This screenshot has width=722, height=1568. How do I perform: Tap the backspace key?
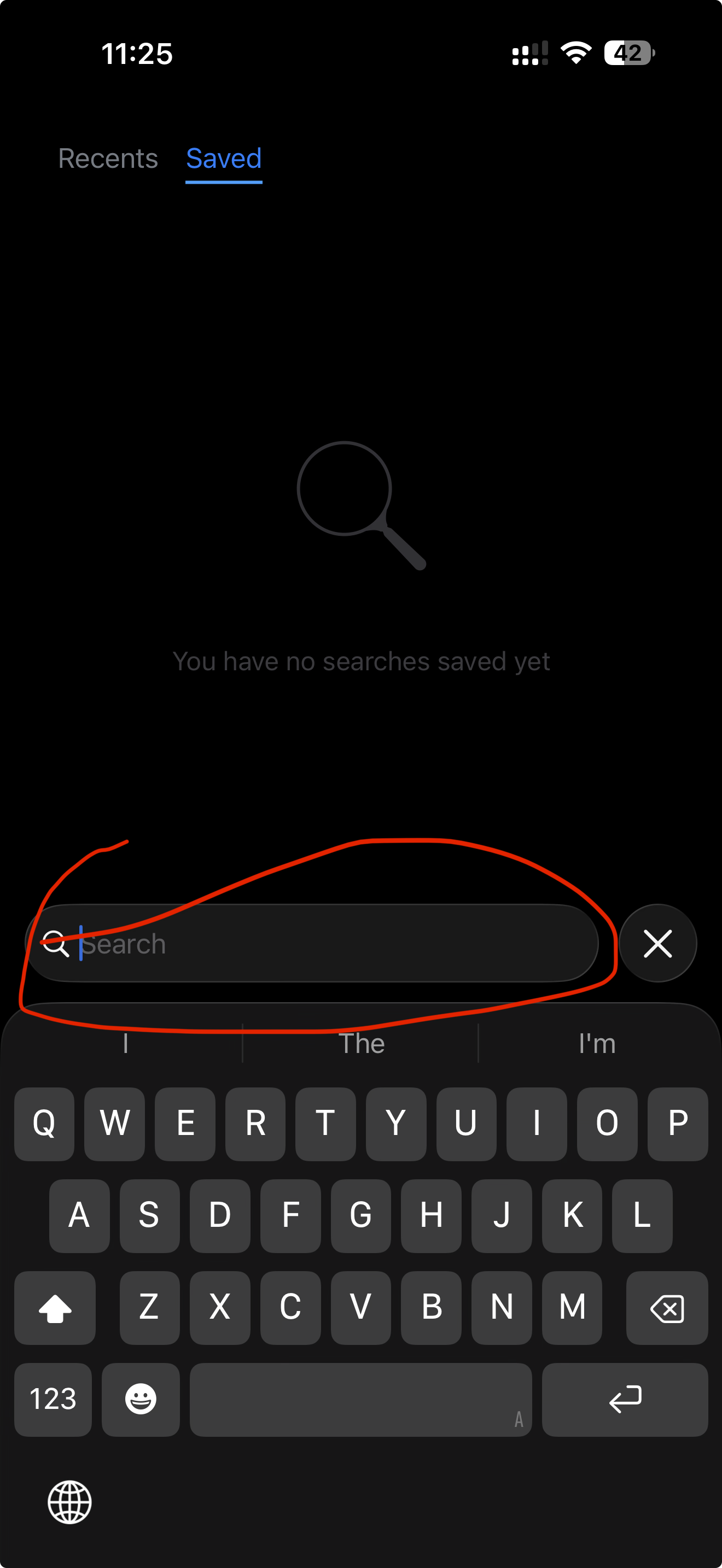(667, 1307)
